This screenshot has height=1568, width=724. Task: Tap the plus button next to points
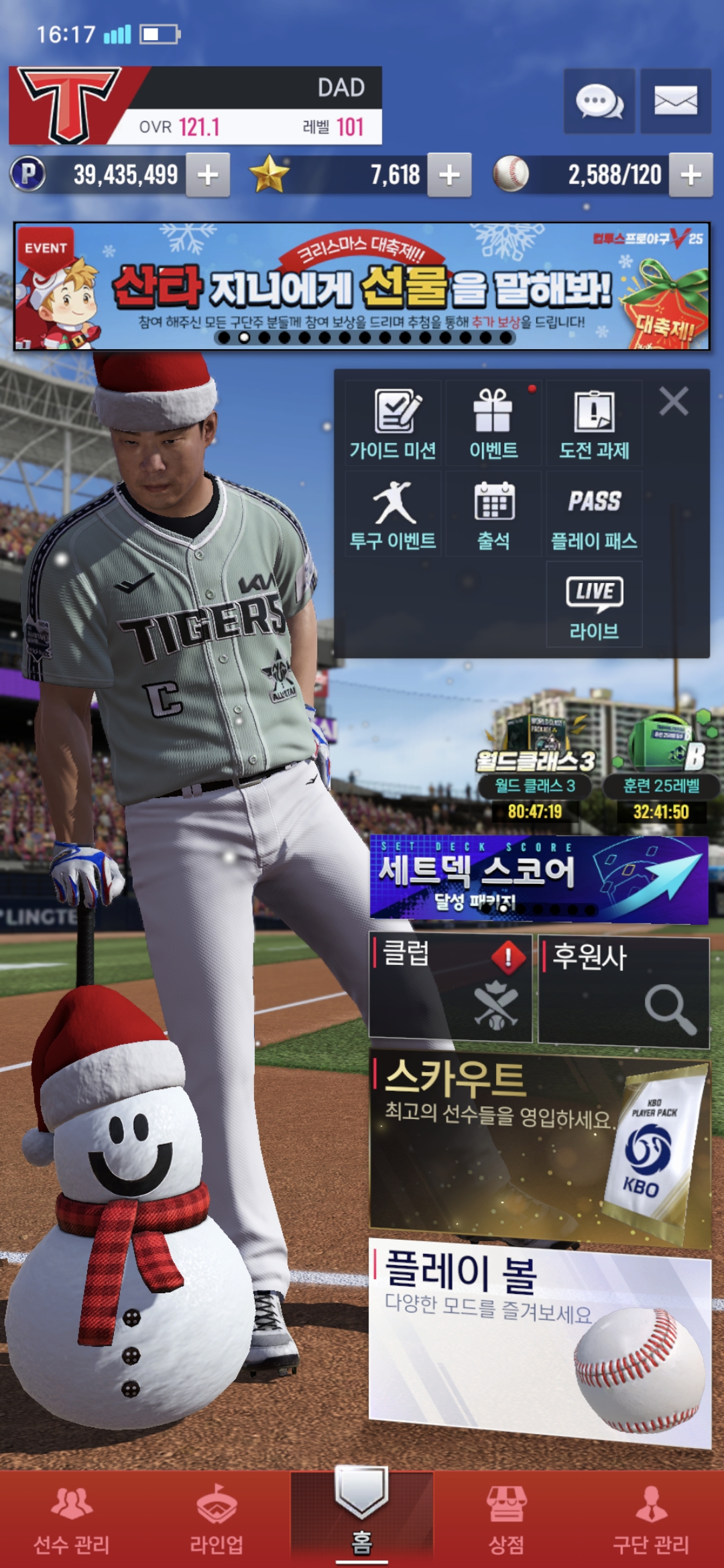point(208,175)
